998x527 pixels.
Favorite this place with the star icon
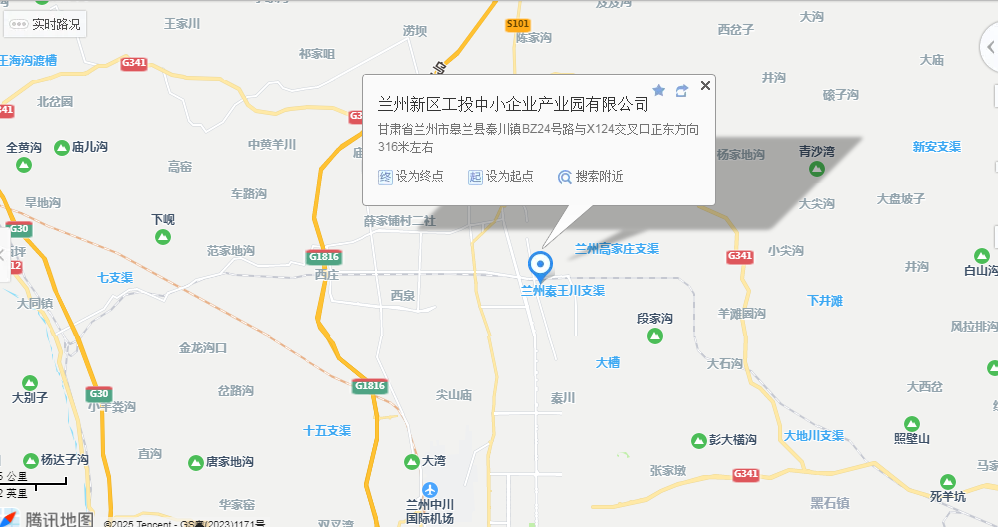click(x=658, y=91)
